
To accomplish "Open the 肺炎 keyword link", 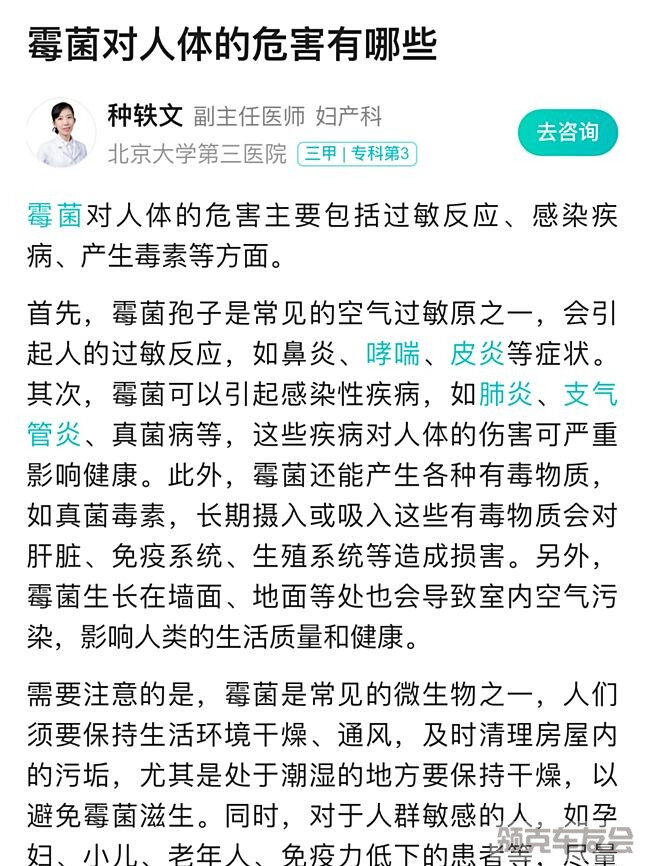I will click(506, 394).
